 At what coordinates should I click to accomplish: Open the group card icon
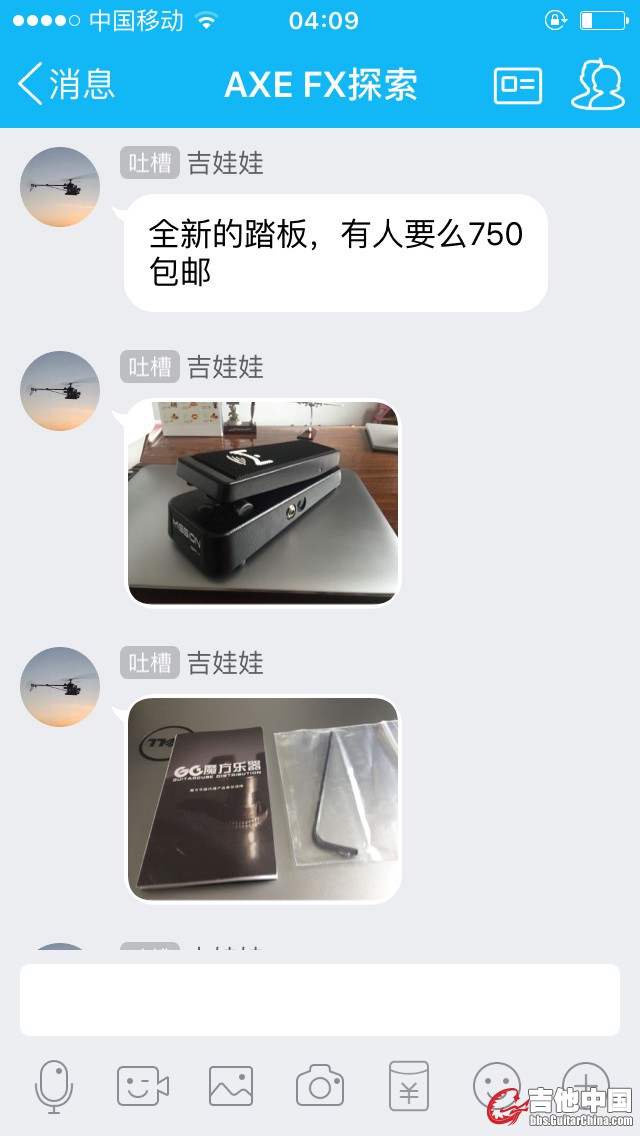pos(517,86)
